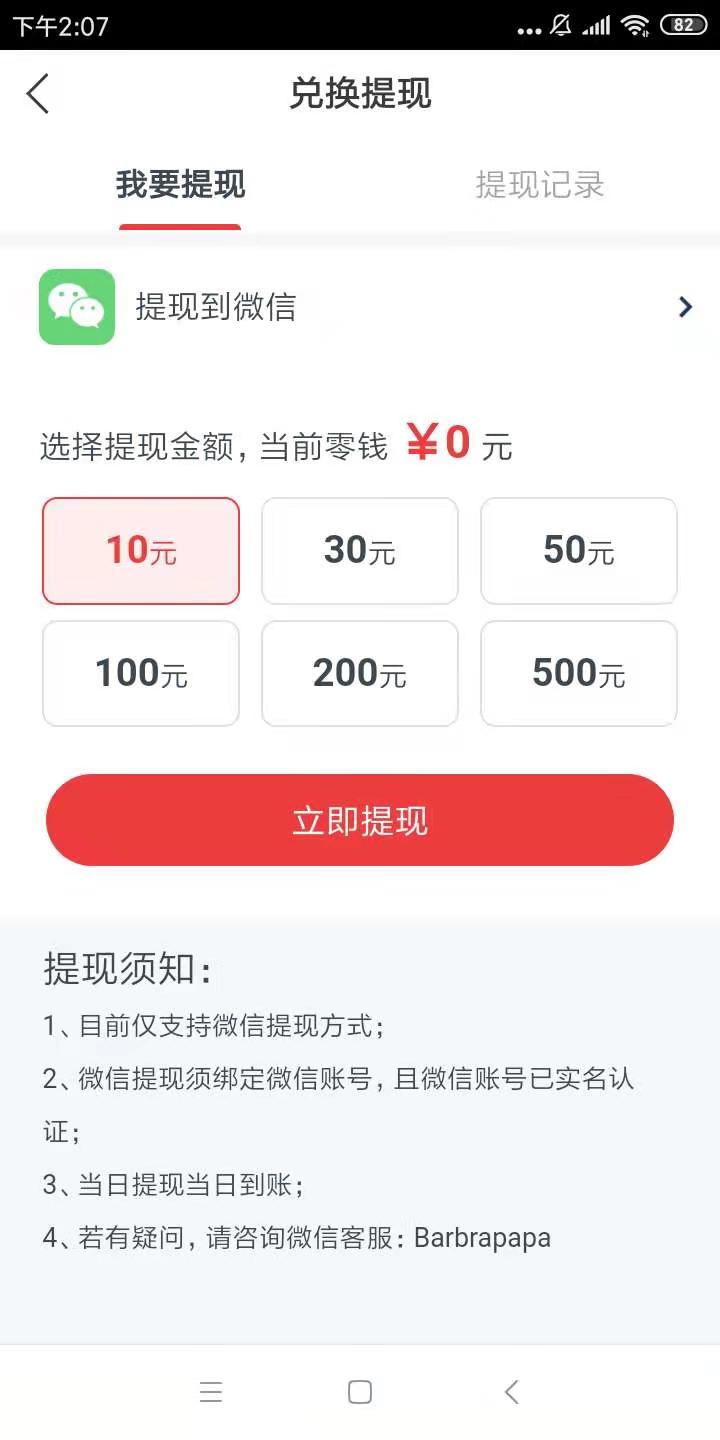
Task: Tap the muted notifications icon in status bar
Action: [562, 27]
